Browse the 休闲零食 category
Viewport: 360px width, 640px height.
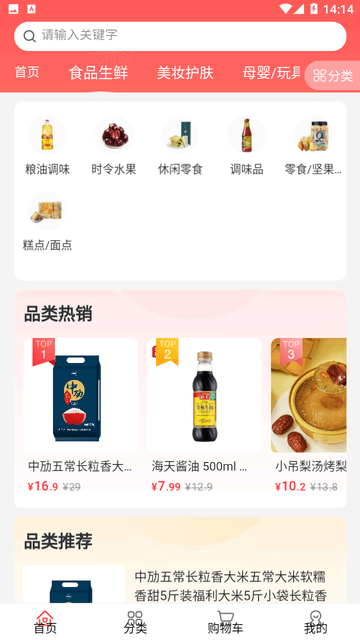(x=180, y=146)
